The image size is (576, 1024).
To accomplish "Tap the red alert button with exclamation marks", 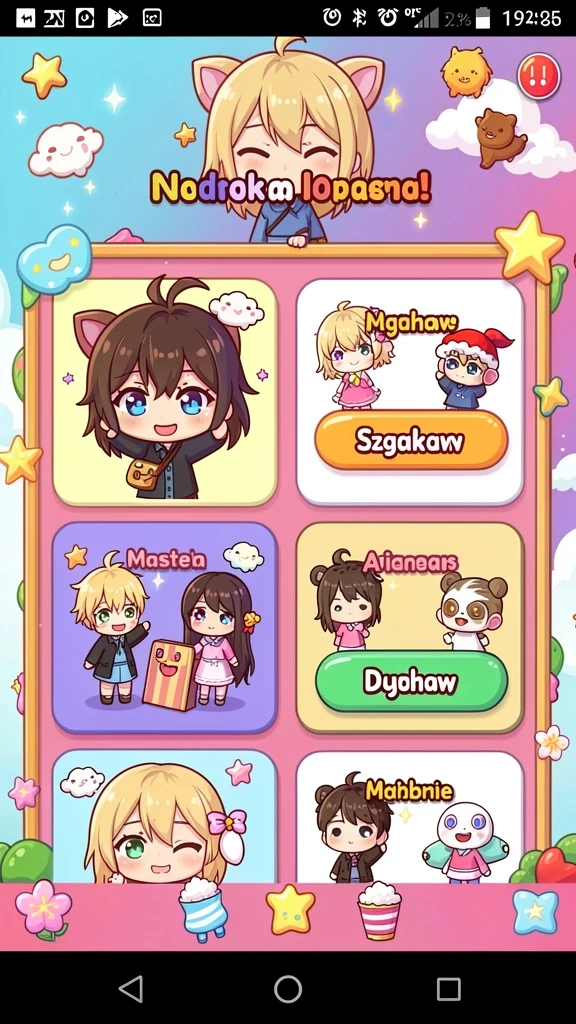I will click(x=539, y=76).
